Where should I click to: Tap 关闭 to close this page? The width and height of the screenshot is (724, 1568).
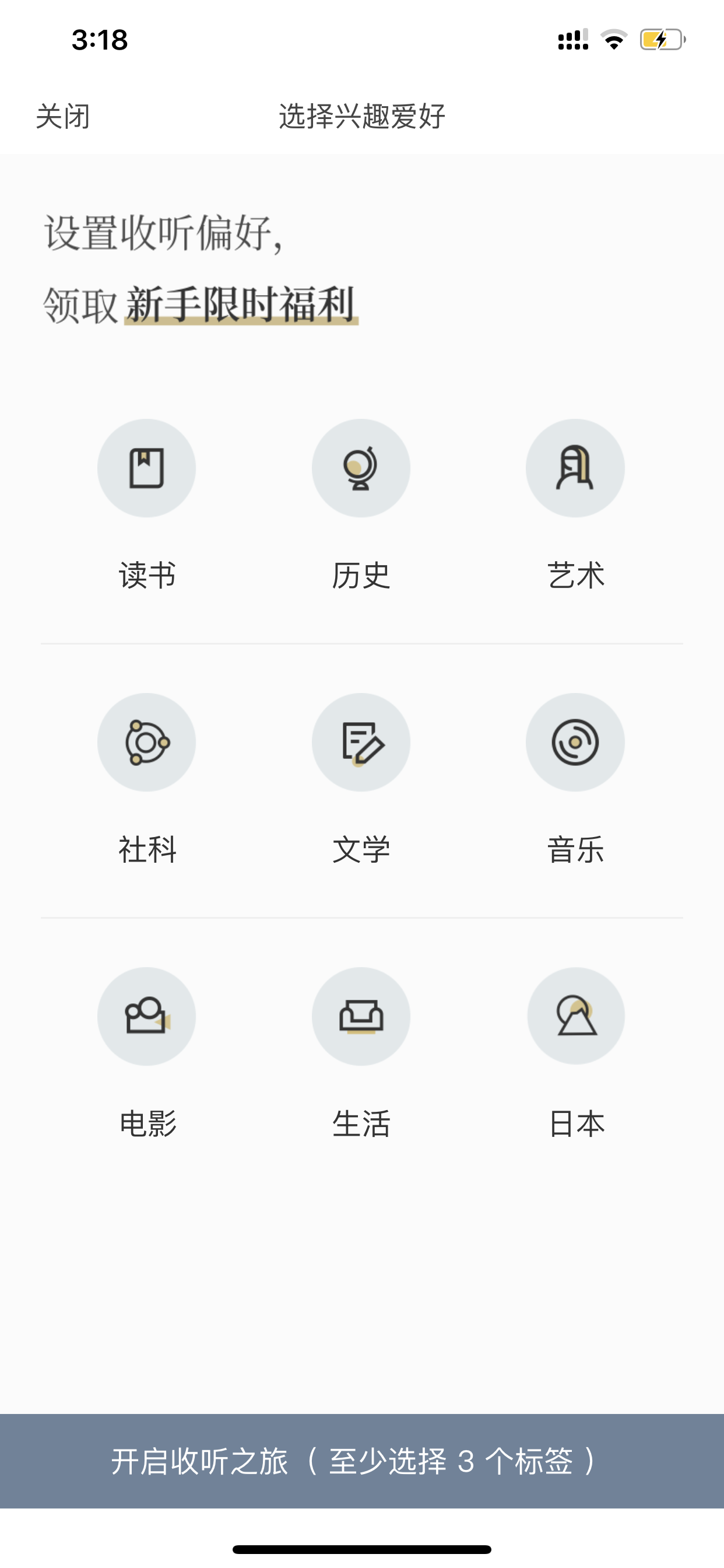pyautogui.click(x=63, y=116)
